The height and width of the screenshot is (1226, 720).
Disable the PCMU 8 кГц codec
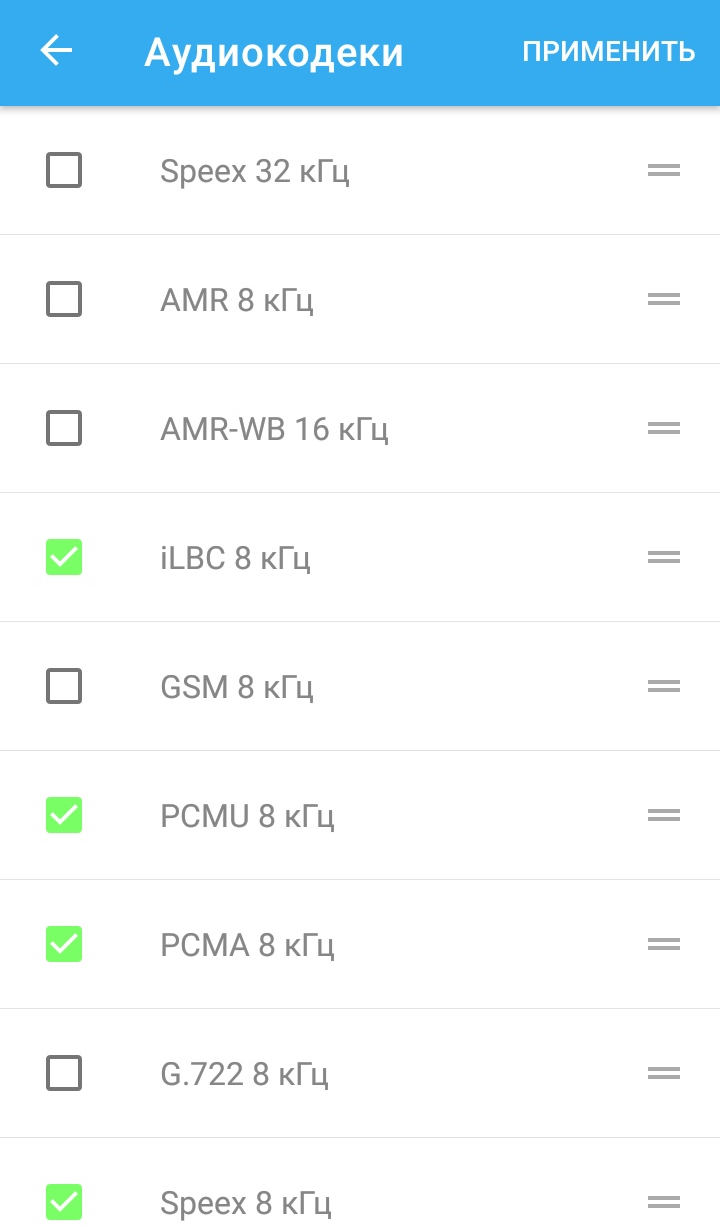click(64, 815)
